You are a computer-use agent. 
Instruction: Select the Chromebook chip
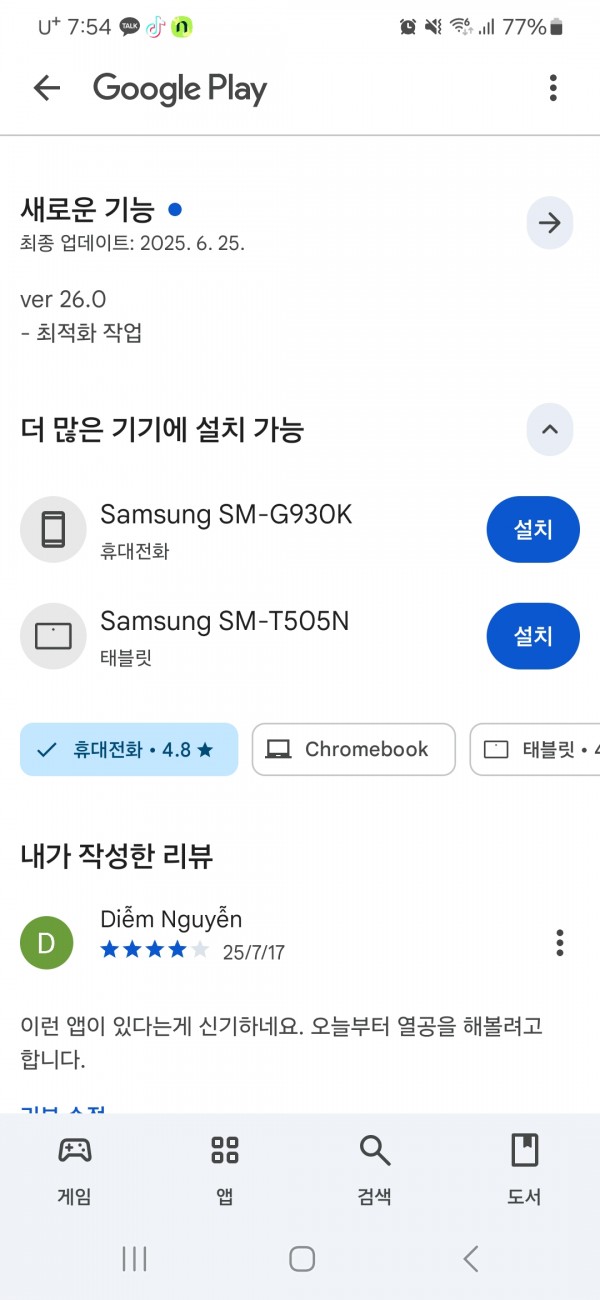354,749
